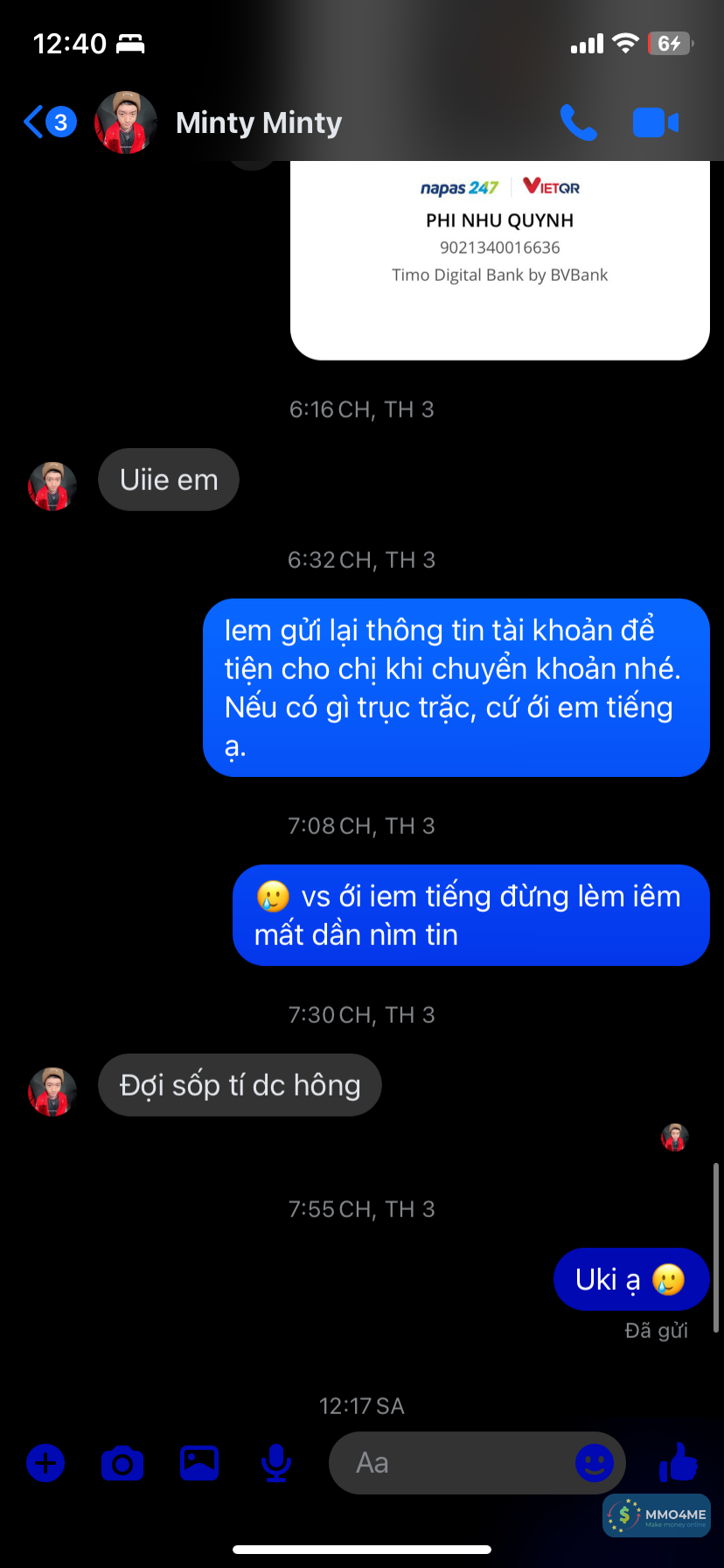Open Minty Minty's profile from header

(258, 122)
